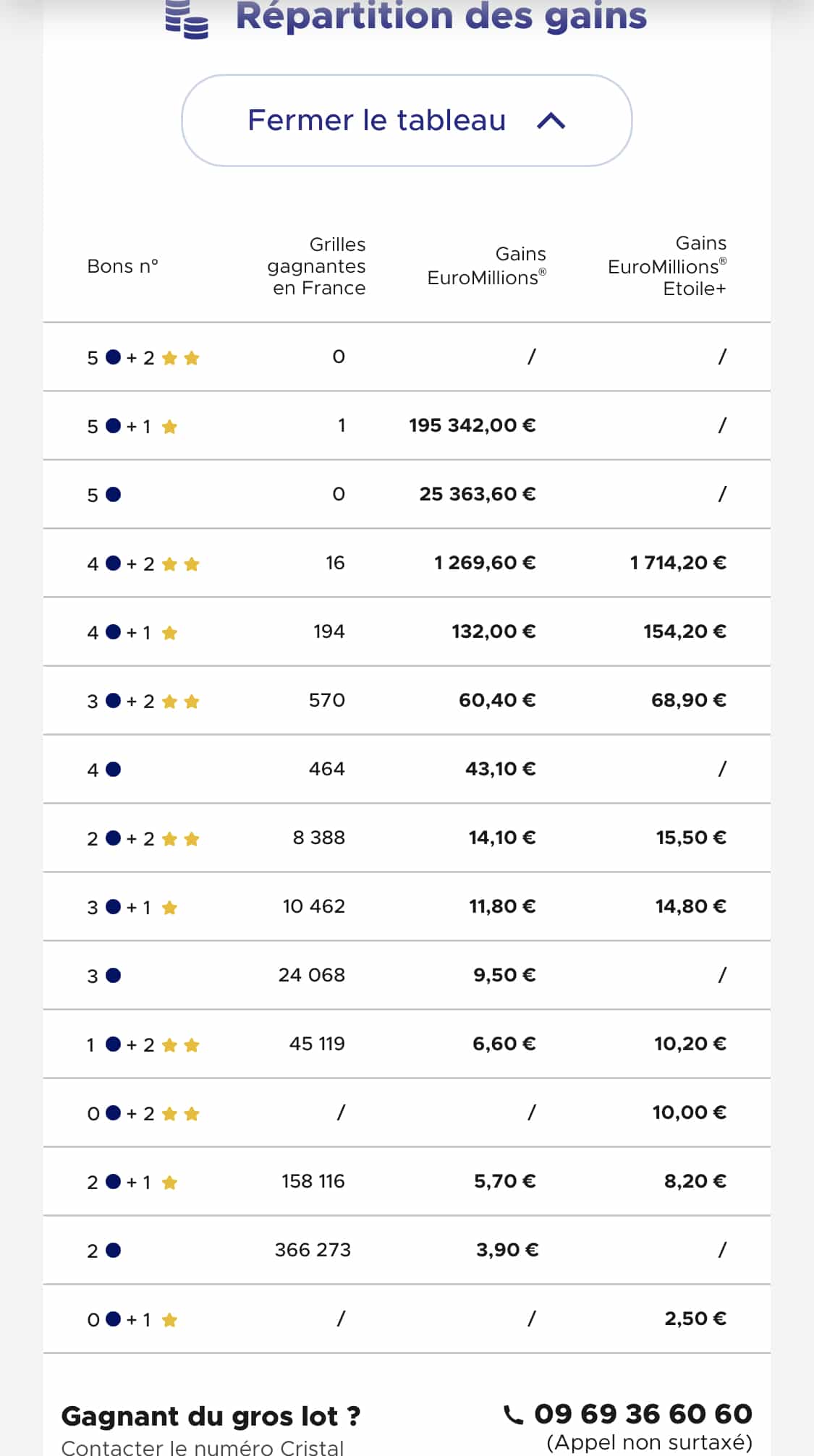Collapse the table with Fermer le tableau
The width and height of the screenshot is (814, 1456).
pos(406,121)
